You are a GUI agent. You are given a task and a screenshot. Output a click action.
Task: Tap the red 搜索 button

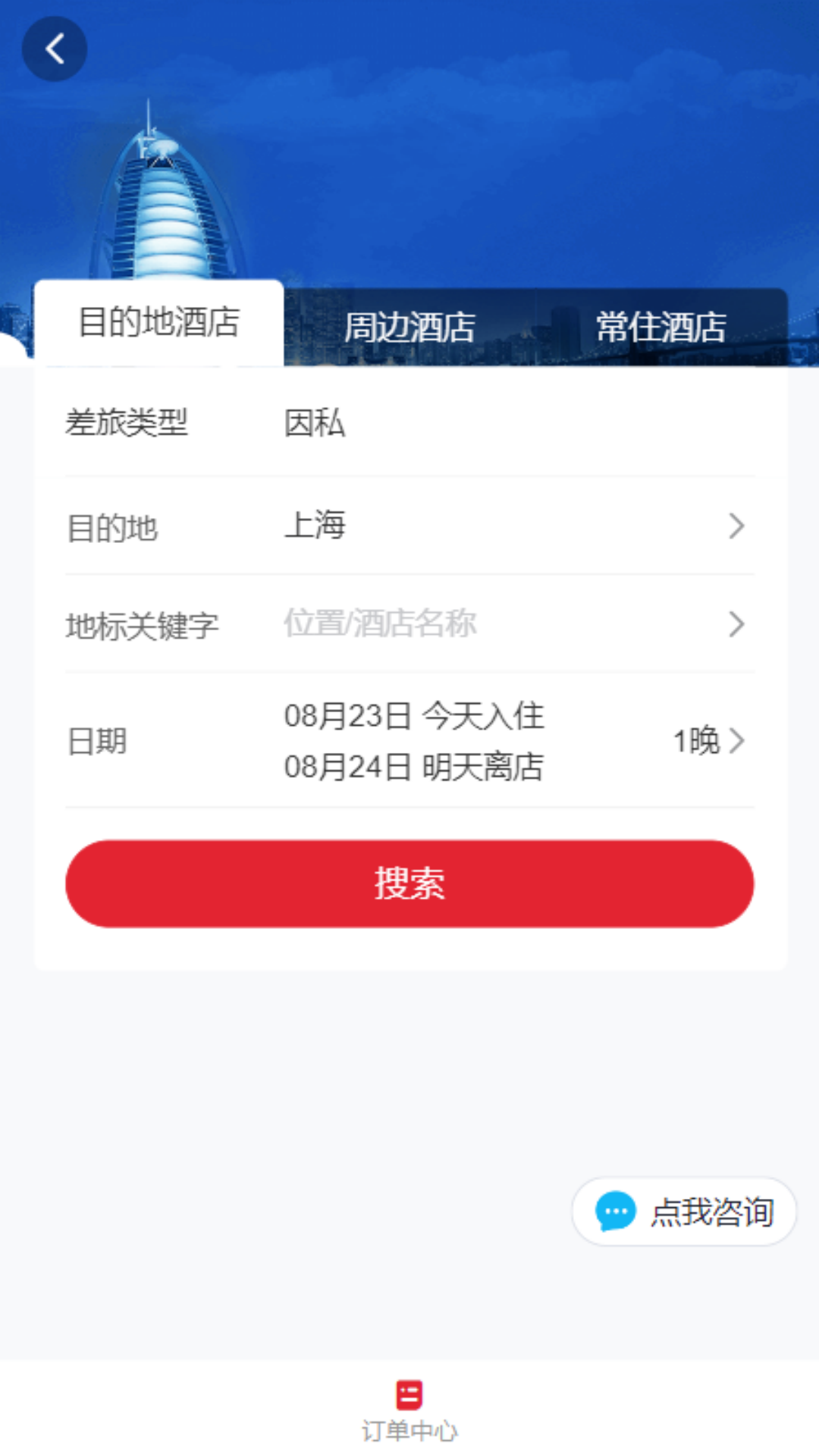(409, 883)
